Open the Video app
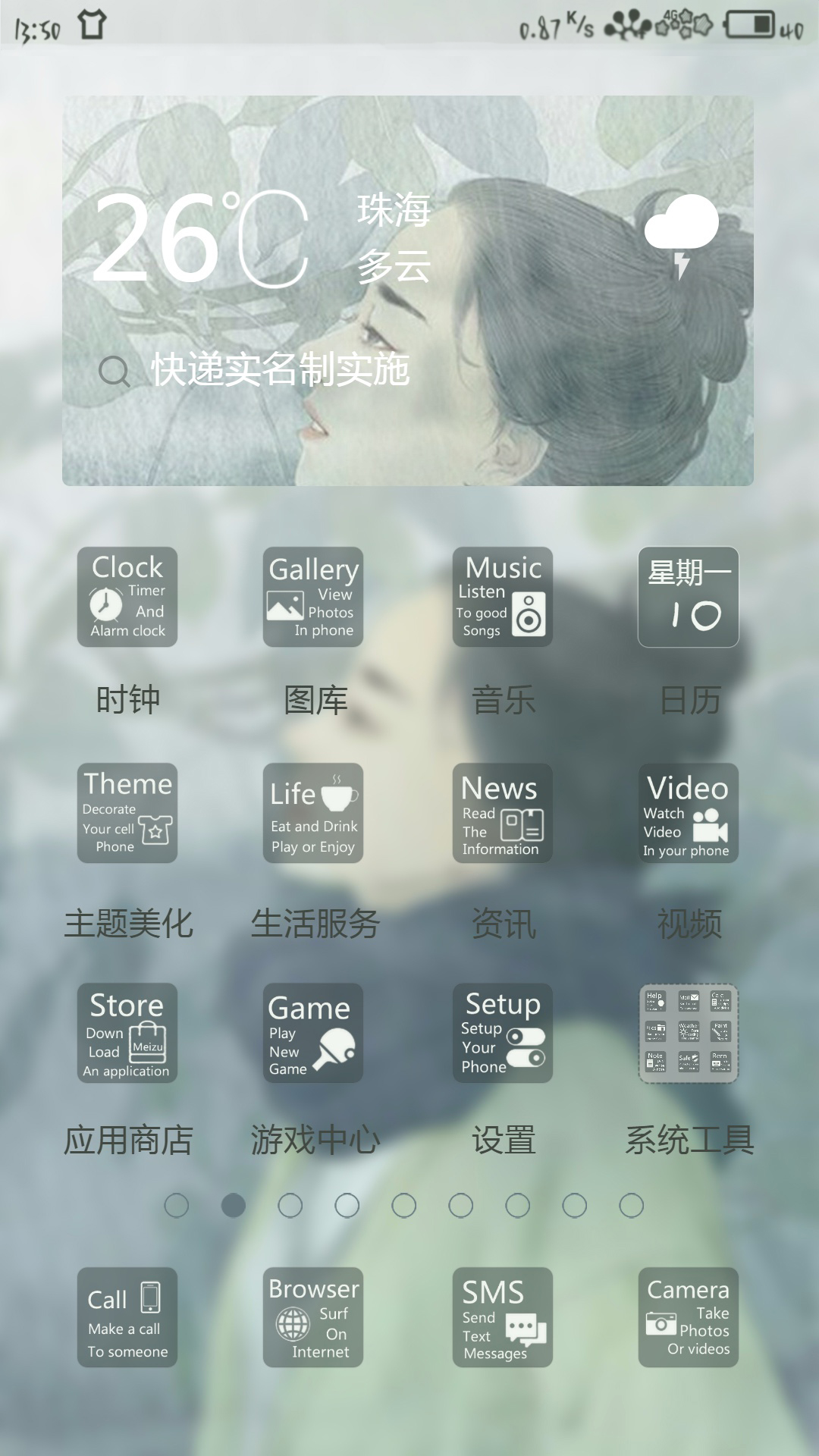Image resolution: width=819 pixels, height=1456 pixels. click(x=689, y=813)
